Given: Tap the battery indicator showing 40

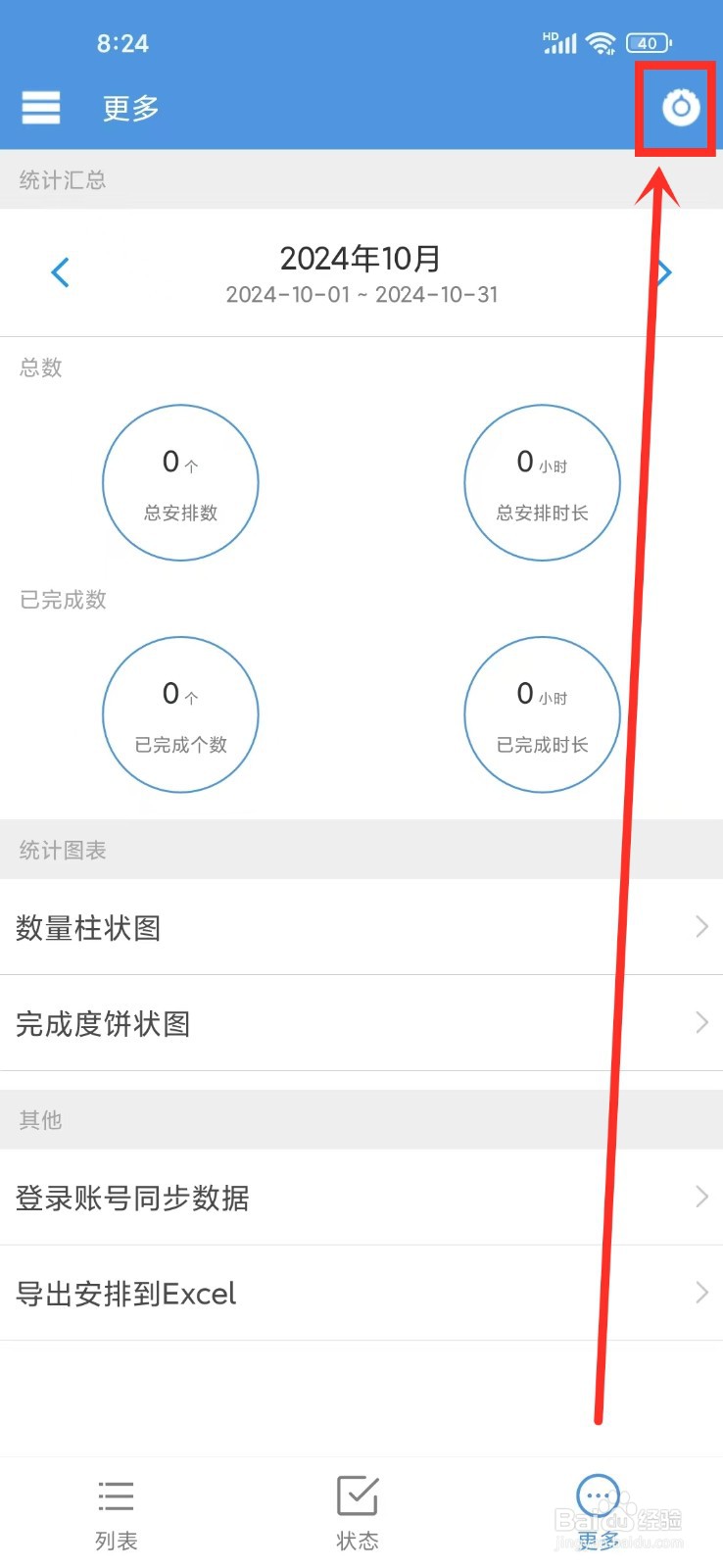Looking at the screenshot, I should [x=647, y=42].
